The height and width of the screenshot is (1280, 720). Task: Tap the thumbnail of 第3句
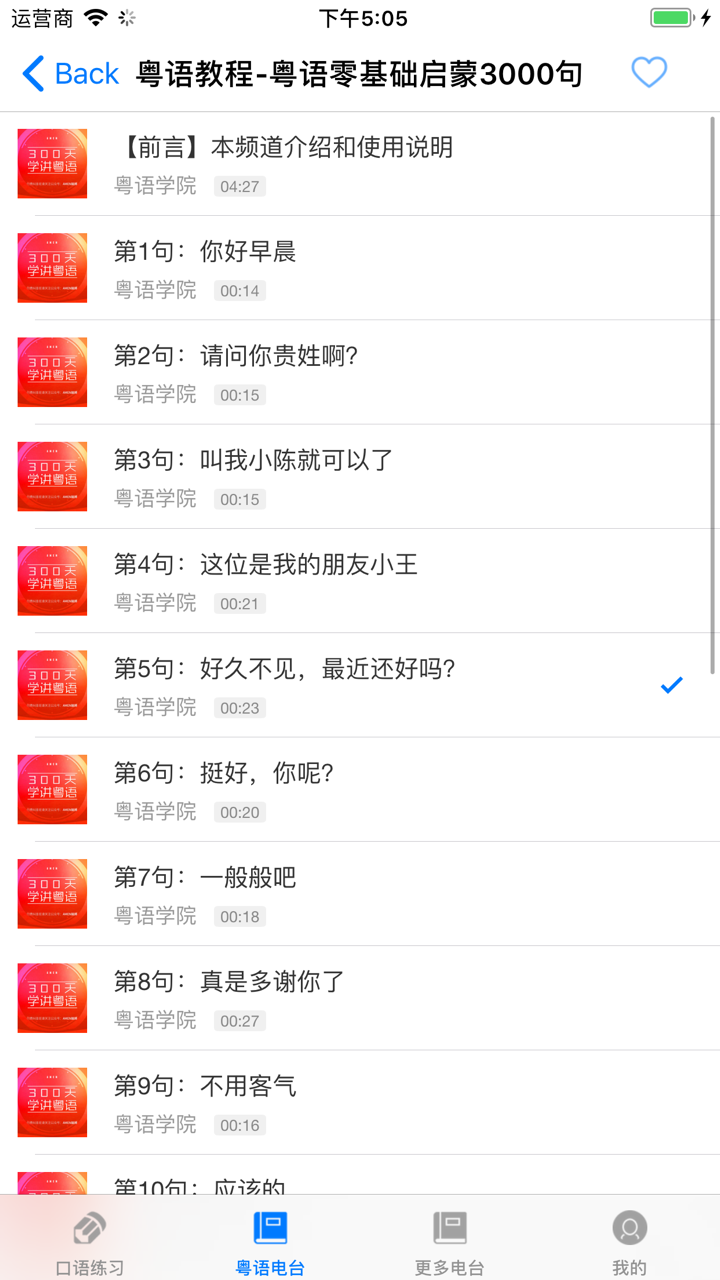tap(52, 477)
